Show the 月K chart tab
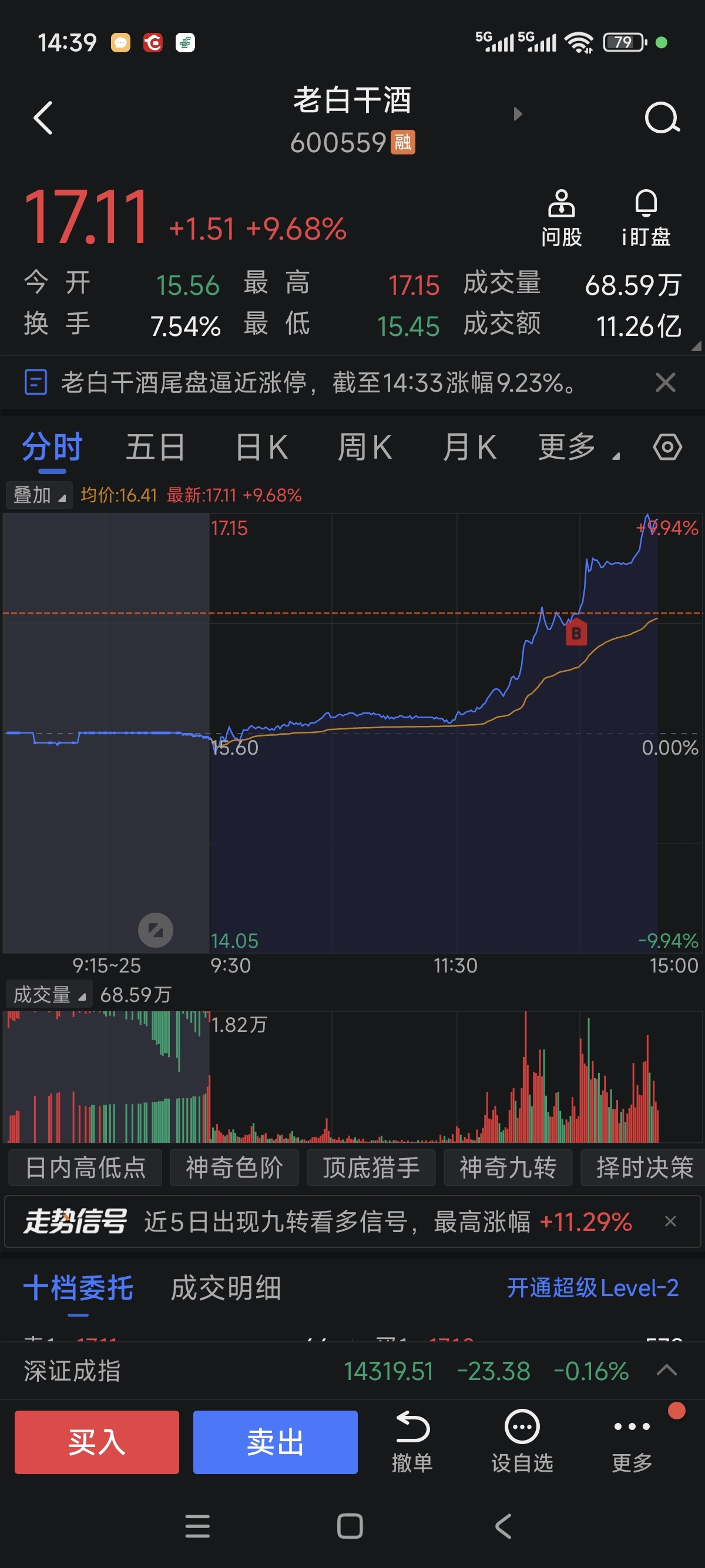 [x=469, y=447]
